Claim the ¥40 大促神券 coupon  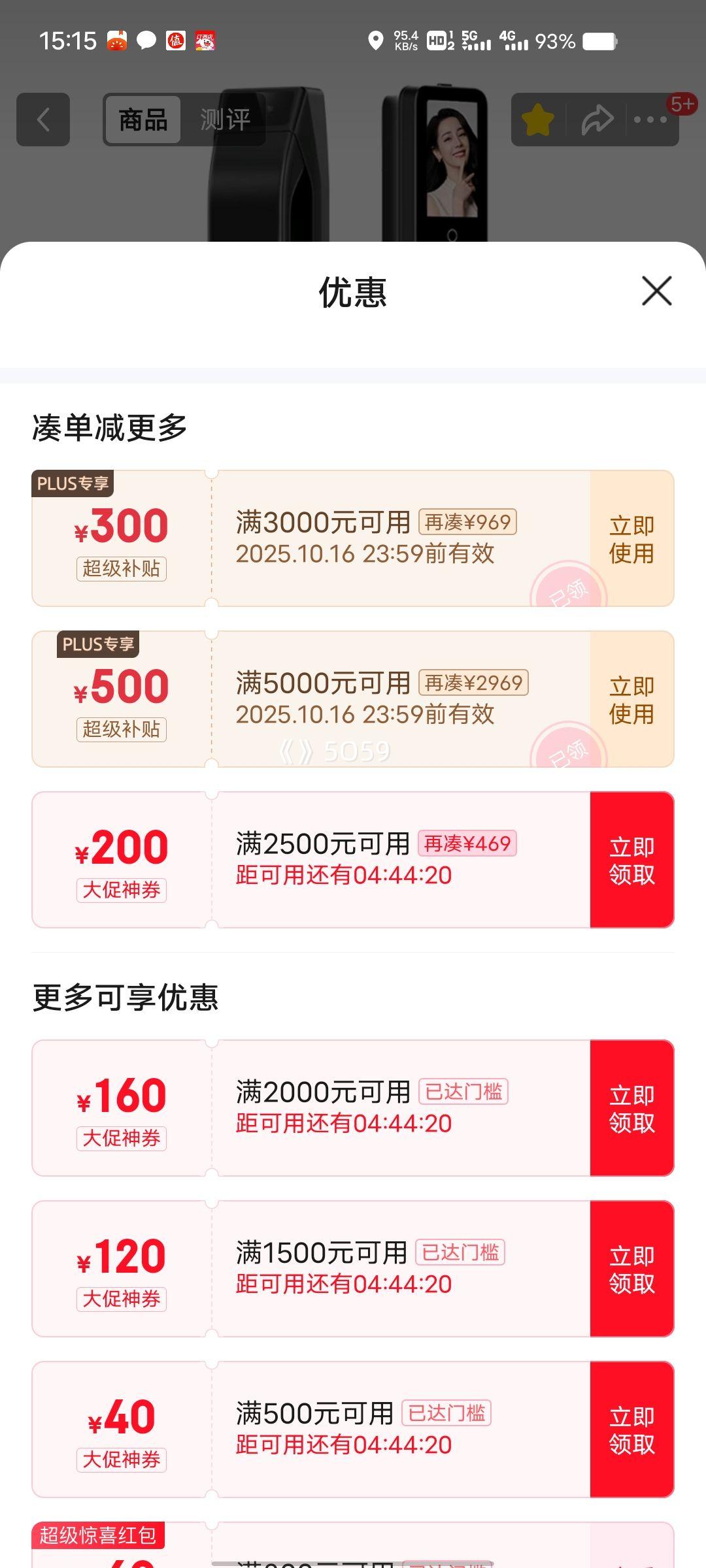[631, 1430]
